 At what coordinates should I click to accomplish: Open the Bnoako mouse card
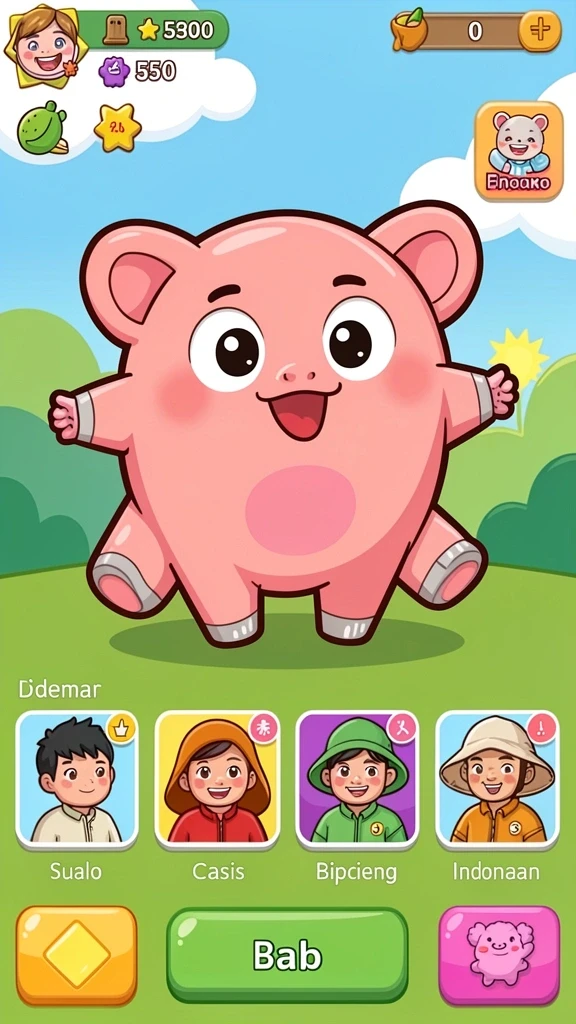(x=519, y=151)
